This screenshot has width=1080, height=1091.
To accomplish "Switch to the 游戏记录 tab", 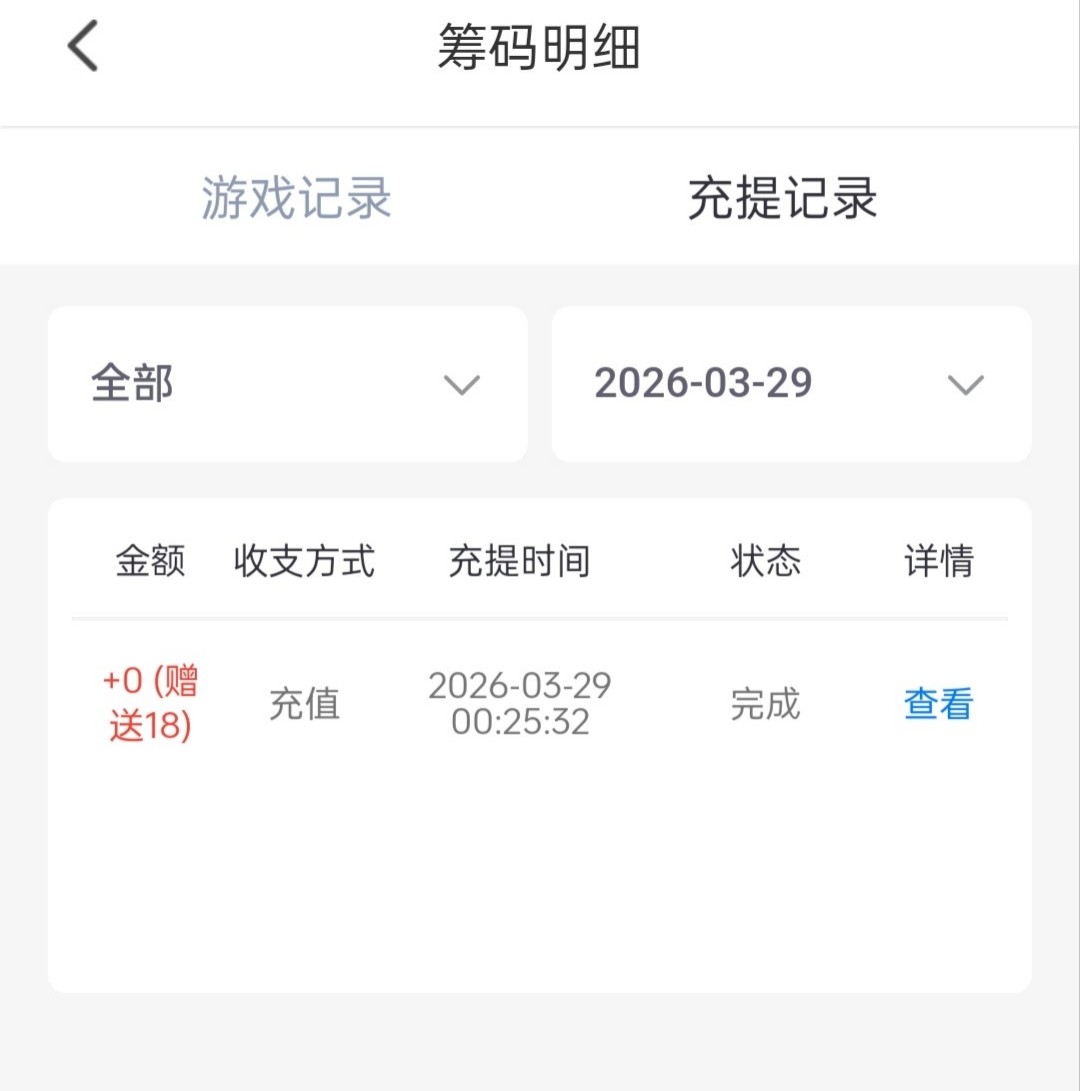I will 296,198.
